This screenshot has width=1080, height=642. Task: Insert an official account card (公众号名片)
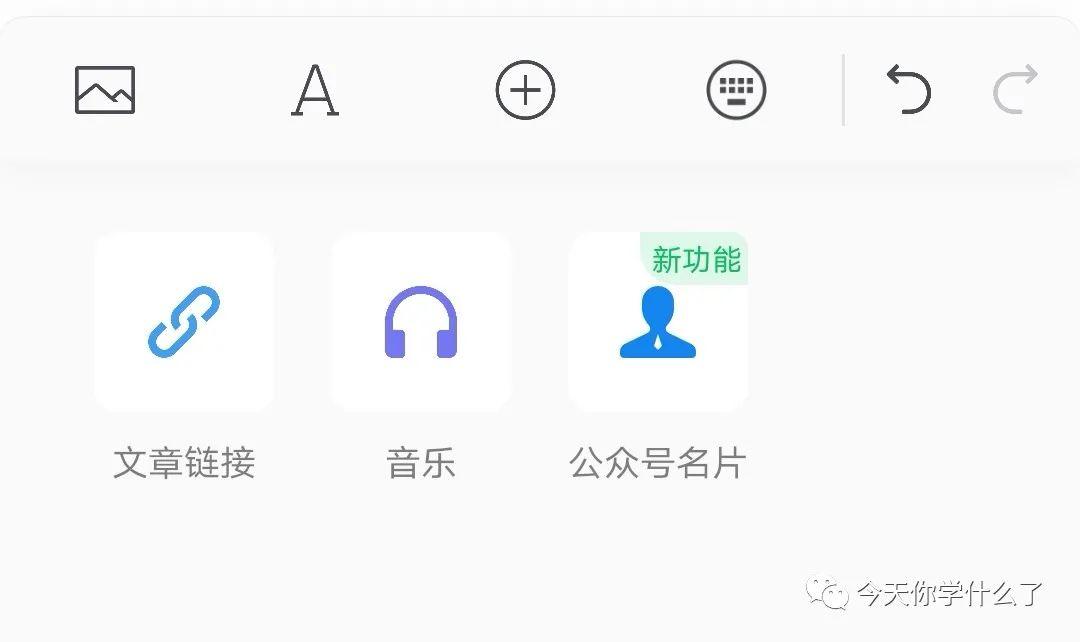pos(658,322)
